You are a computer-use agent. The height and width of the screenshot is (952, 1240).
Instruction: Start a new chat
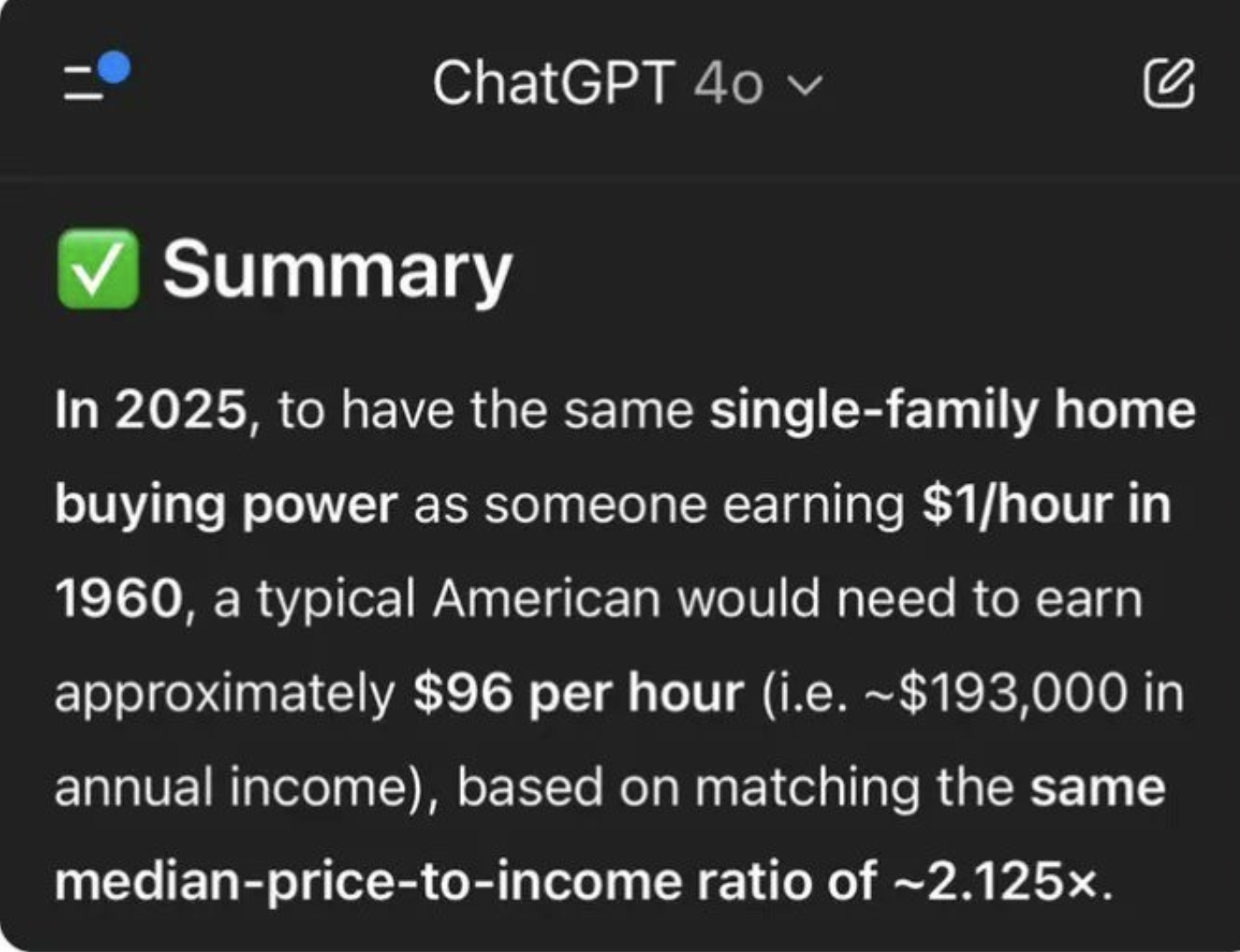[x=1169, y=83]
